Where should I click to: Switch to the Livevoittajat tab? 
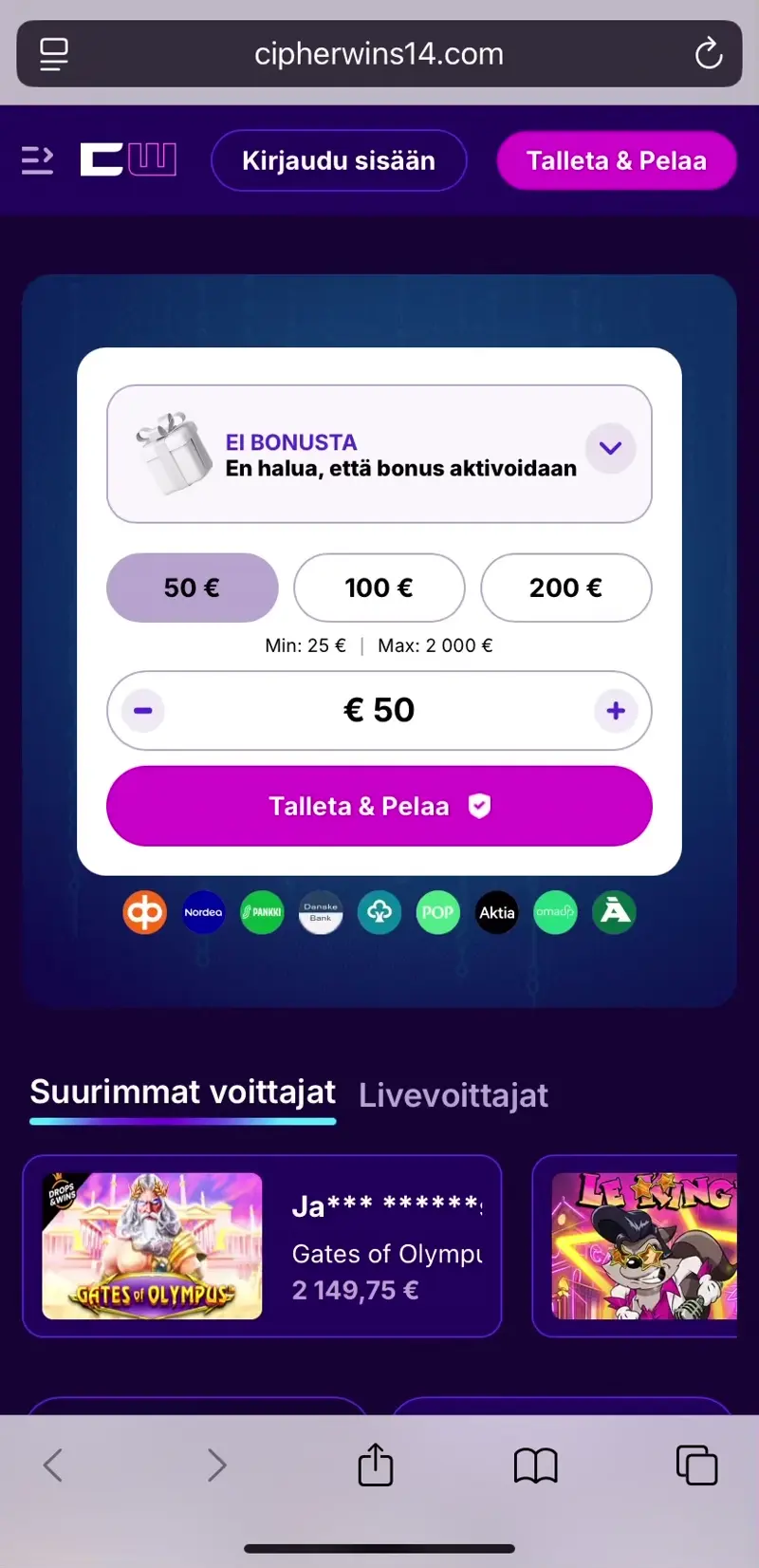pyautogui.click(x=454, y=1095)
